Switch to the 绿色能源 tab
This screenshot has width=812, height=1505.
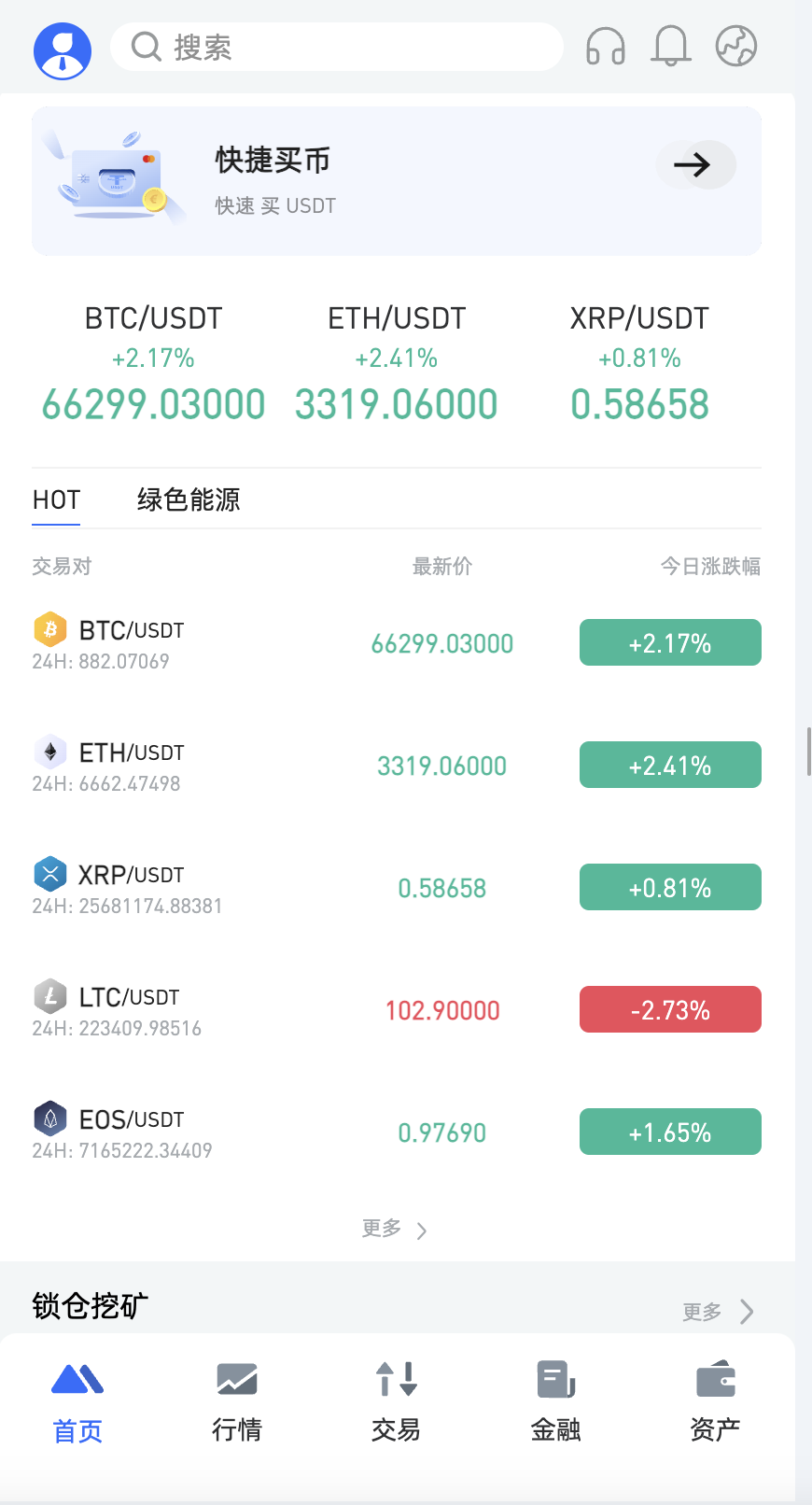click(188, 499)
